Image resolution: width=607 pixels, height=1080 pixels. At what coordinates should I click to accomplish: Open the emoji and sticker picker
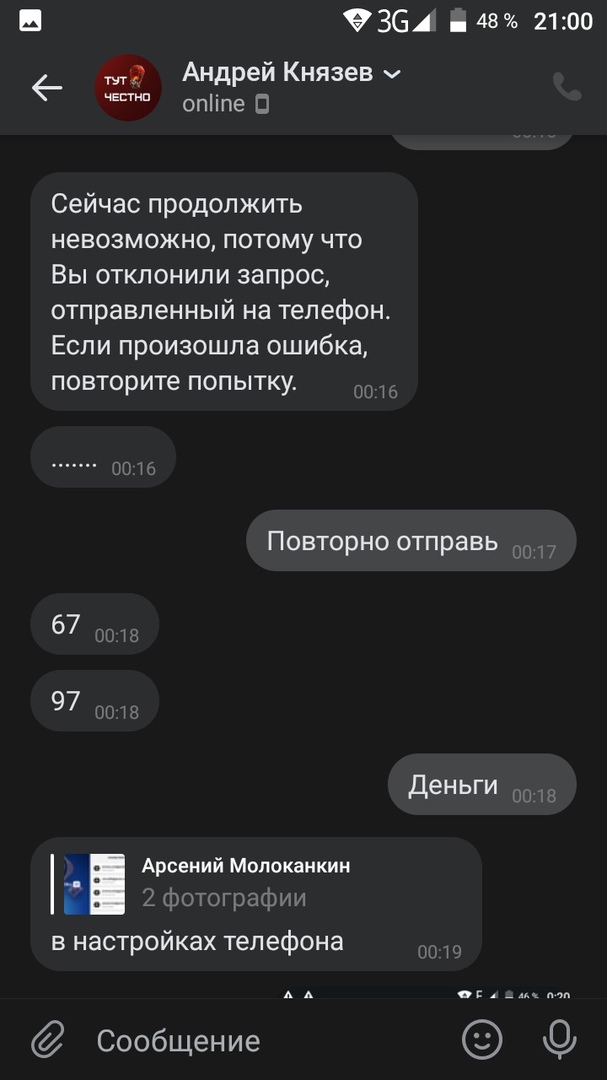point(482,1040)
